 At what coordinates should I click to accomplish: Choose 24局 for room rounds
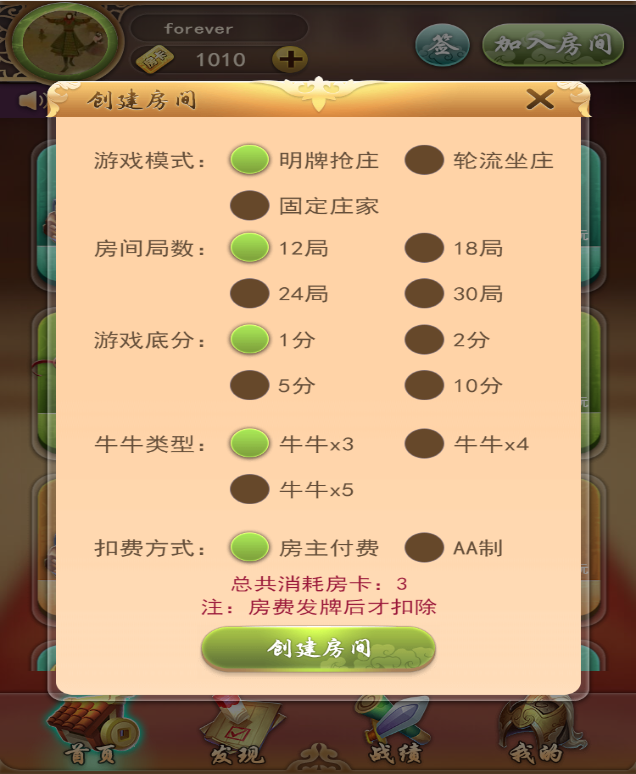click(x=250, y=294)
